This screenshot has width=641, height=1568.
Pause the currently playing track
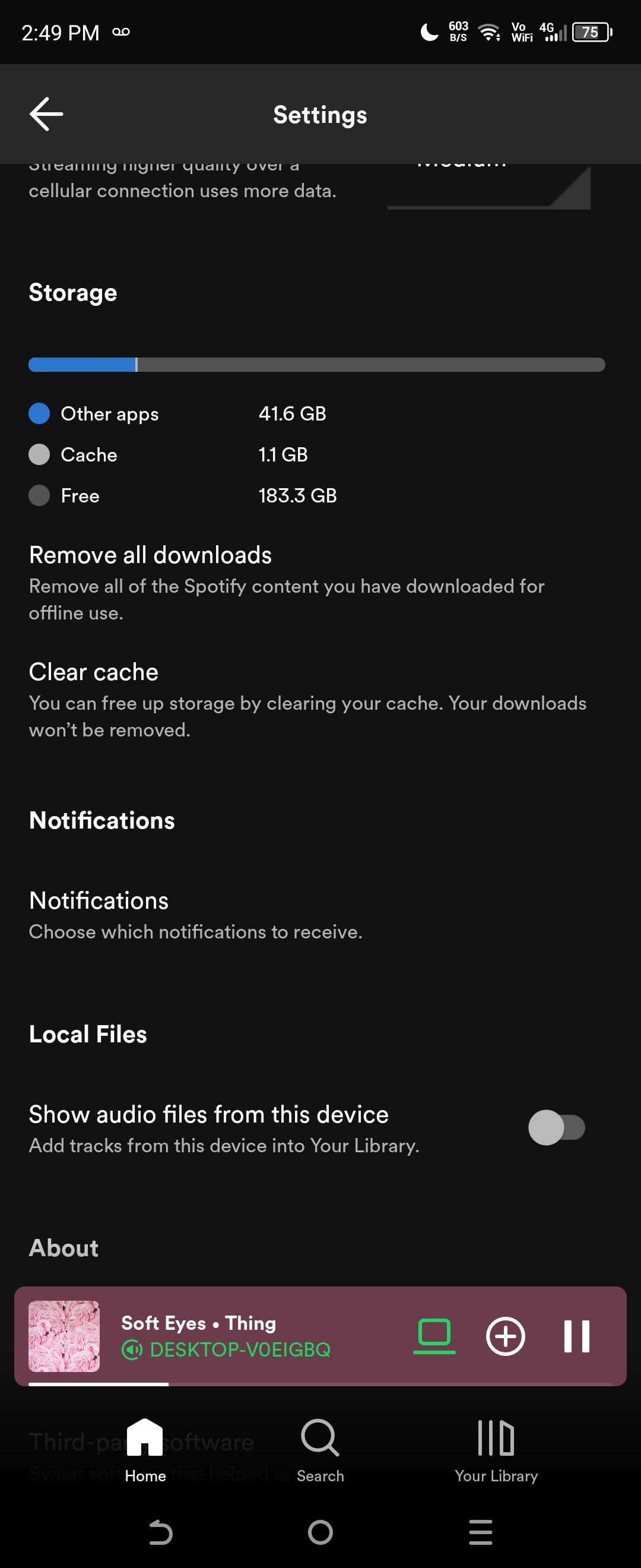coord(576,1338)
